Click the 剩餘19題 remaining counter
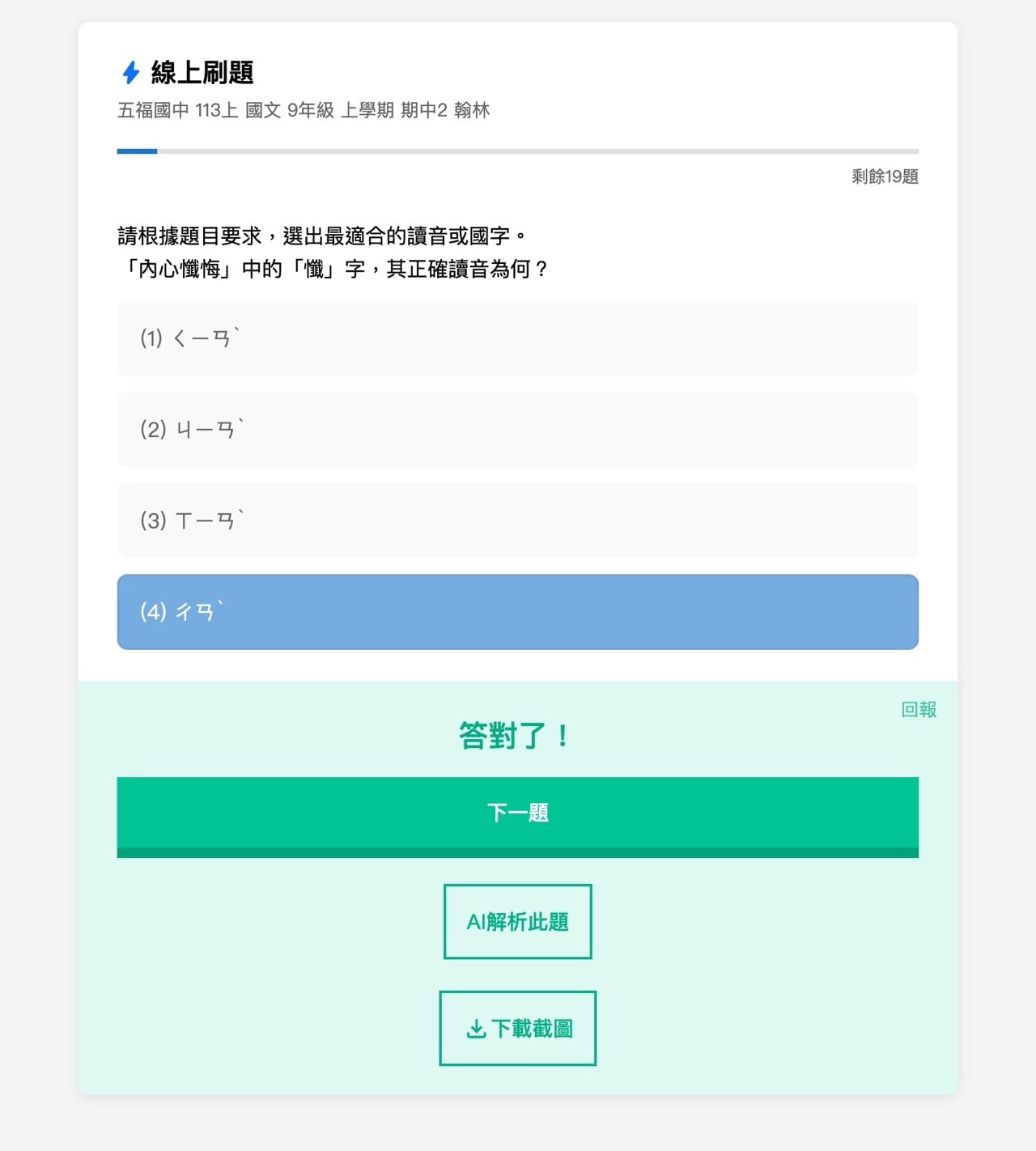Screen dimensions: 1036x1151 tap(885, 176)
